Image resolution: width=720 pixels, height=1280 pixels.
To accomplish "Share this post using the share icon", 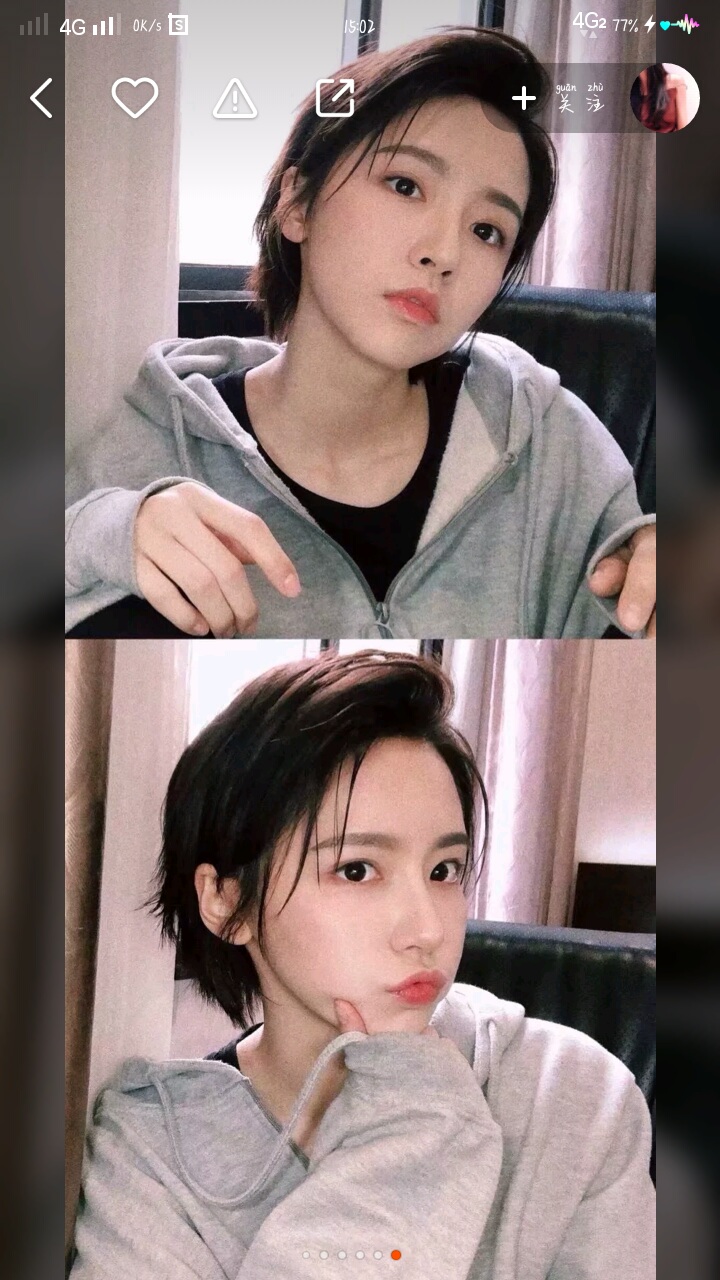I will click(335, 98).
